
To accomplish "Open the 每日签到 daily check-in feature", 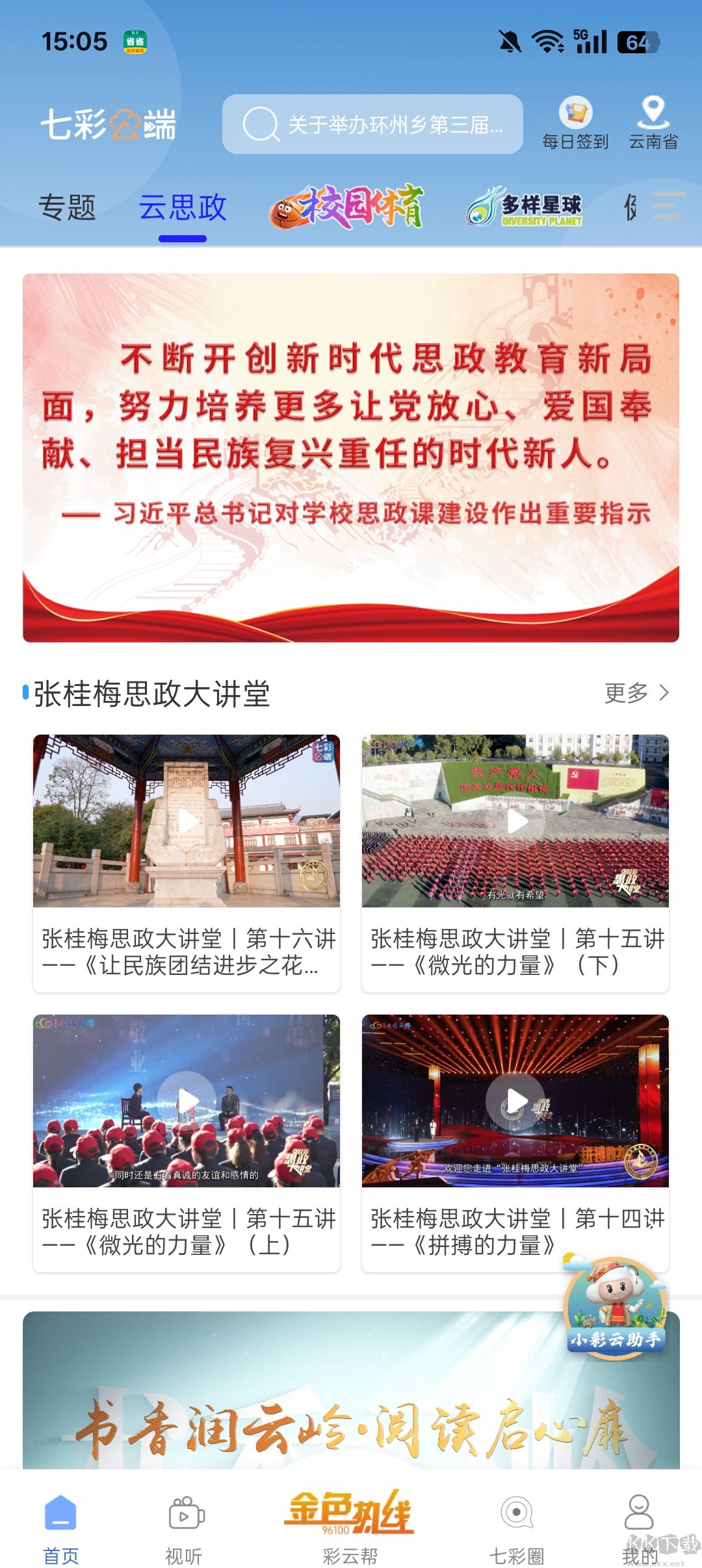I will coord(576,123).
